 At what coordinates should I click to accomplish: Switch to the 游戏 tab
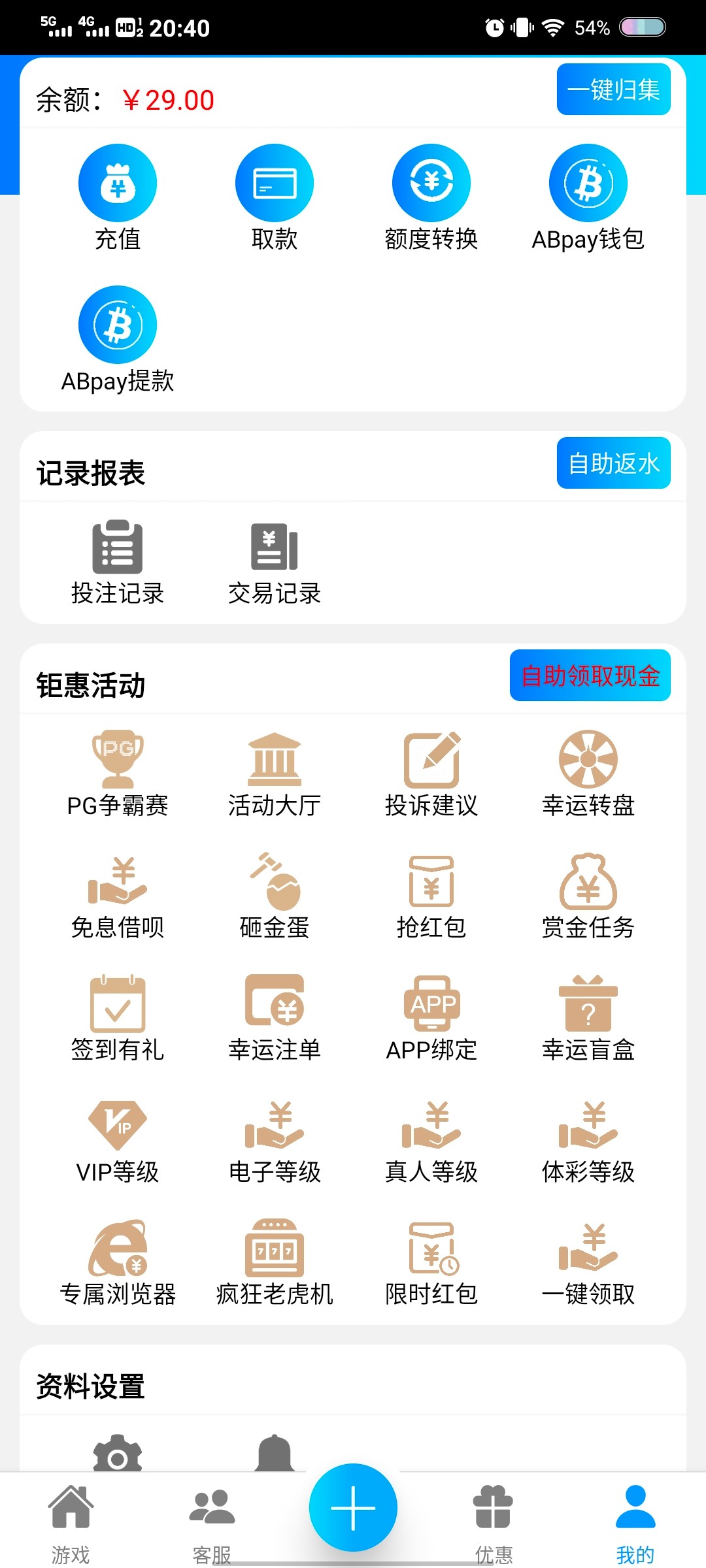(x=71, y=1522)
